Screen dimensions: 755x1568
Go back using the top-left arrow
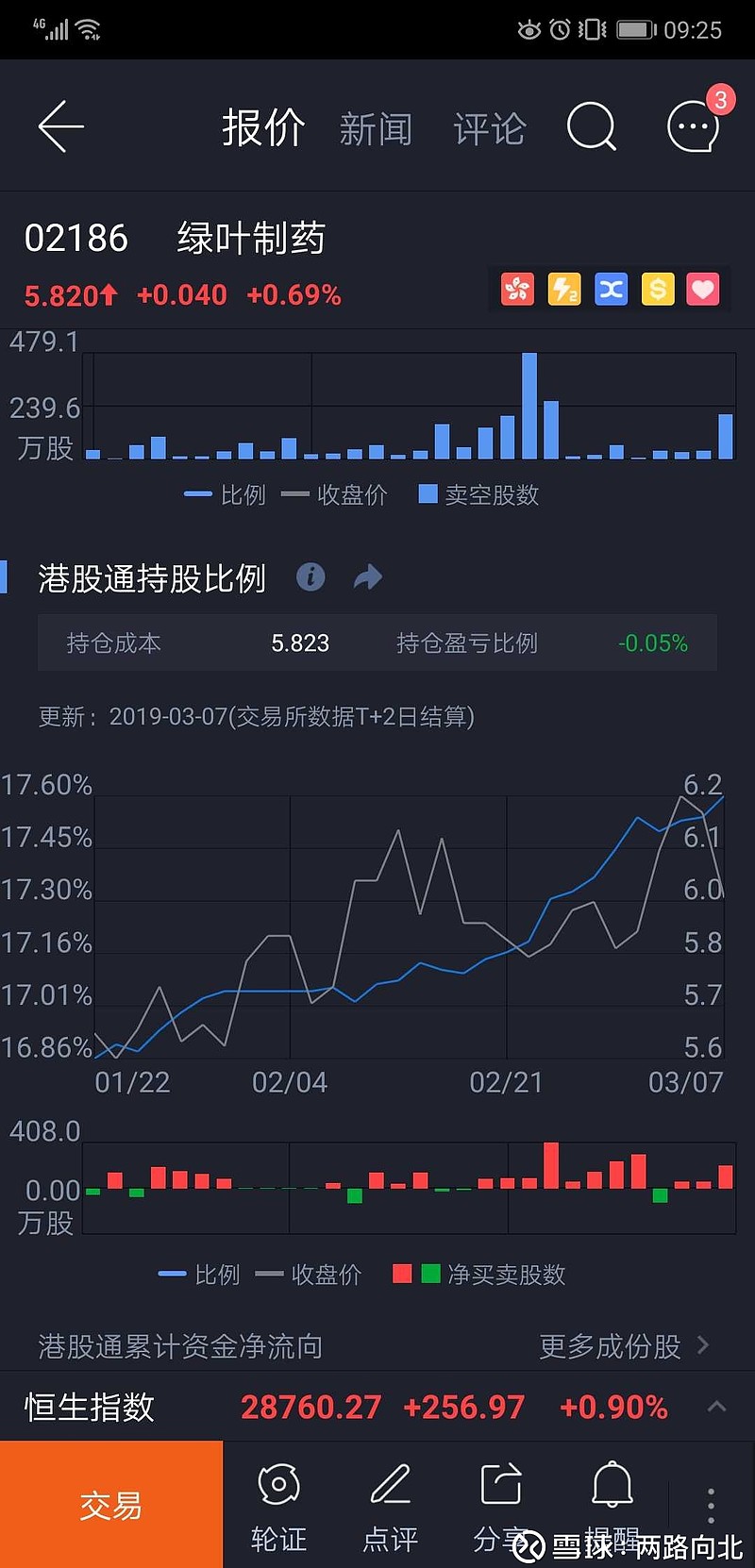pos(61,126)
